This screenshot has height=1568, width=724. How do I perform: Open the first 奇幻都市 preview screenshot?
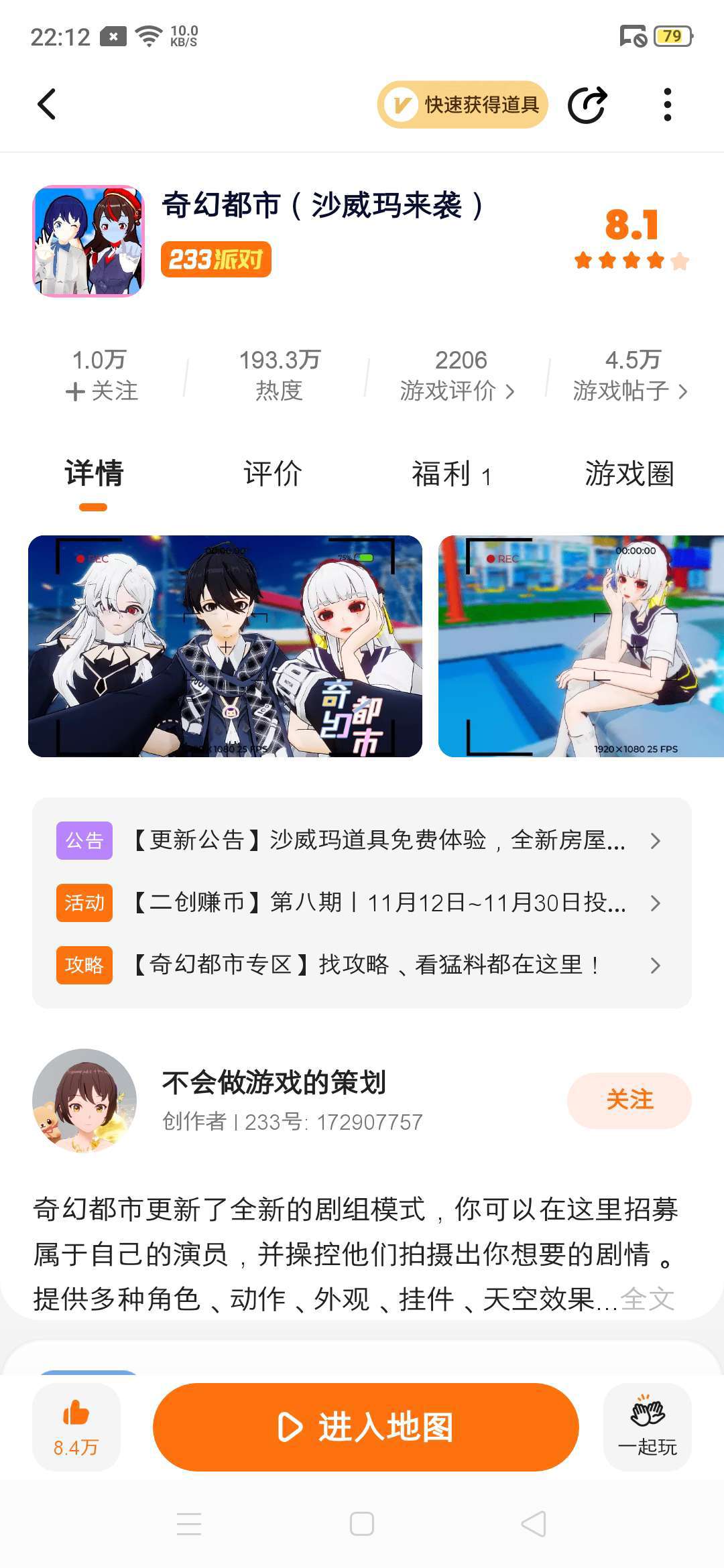click(x=225, y=646)
